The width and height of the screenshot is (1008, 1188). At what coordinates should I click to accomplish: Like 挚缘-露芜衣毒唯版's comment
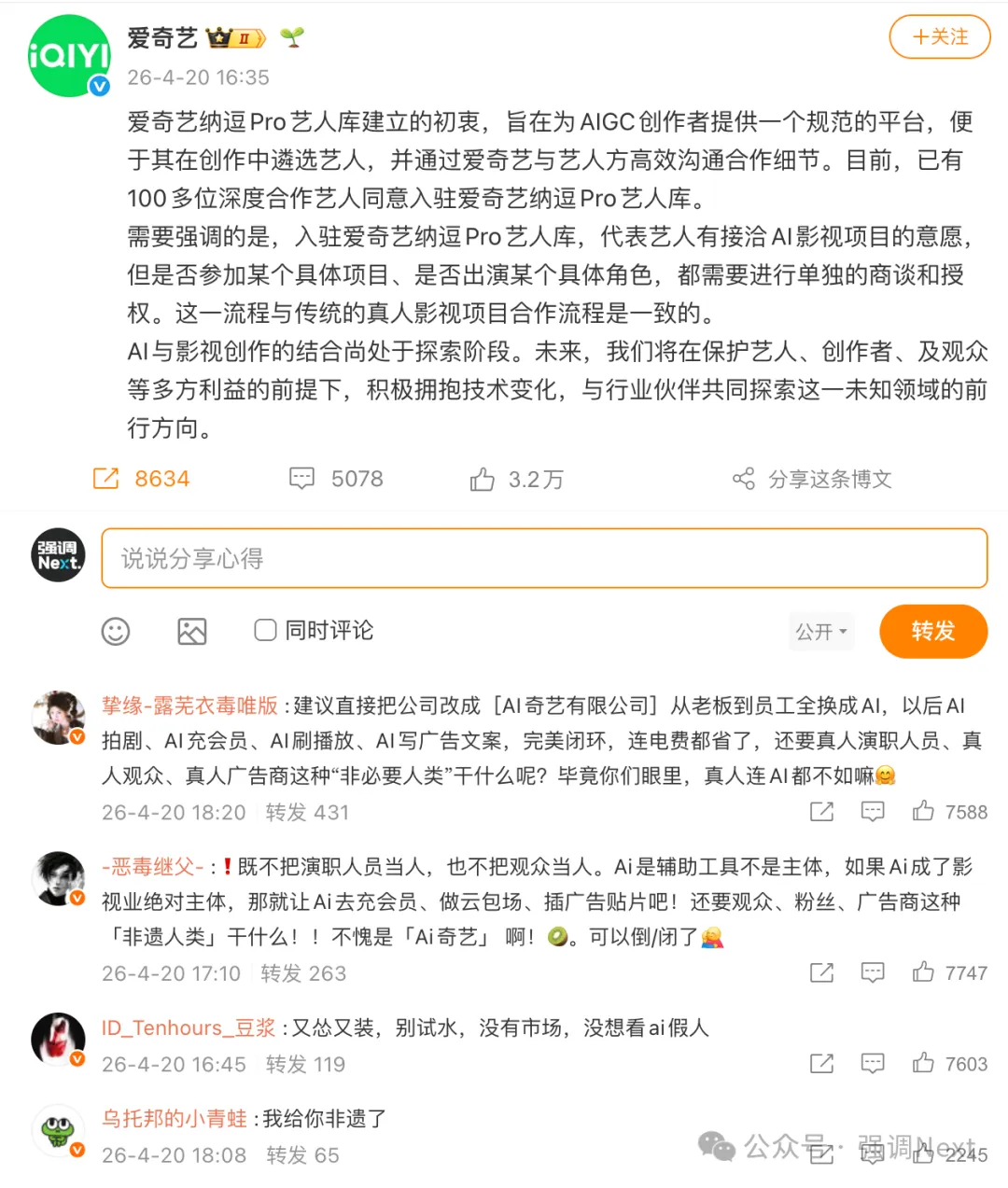pyautogui.click(x=923, y=811)
